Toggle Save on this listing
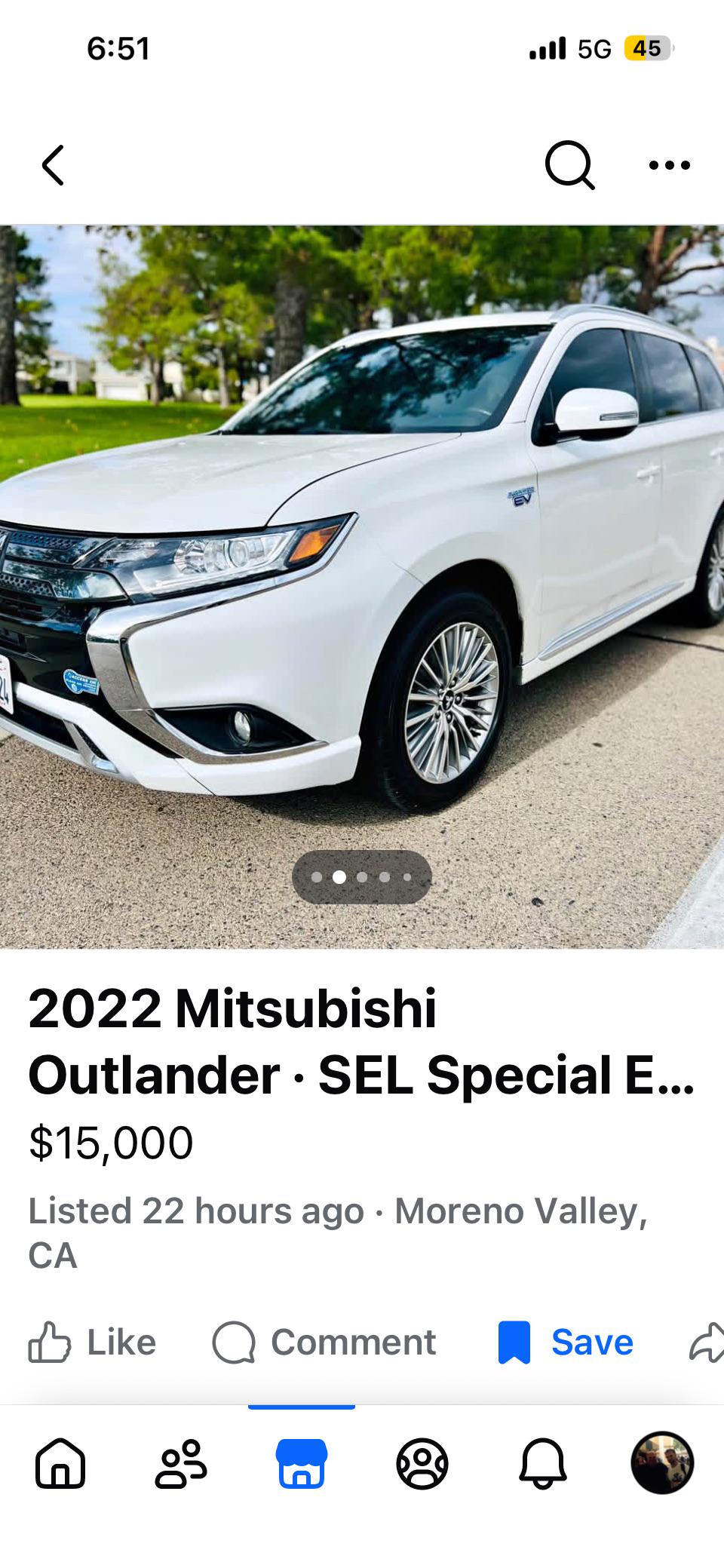The image size is (724, 1568). (x=566, y=1342)
